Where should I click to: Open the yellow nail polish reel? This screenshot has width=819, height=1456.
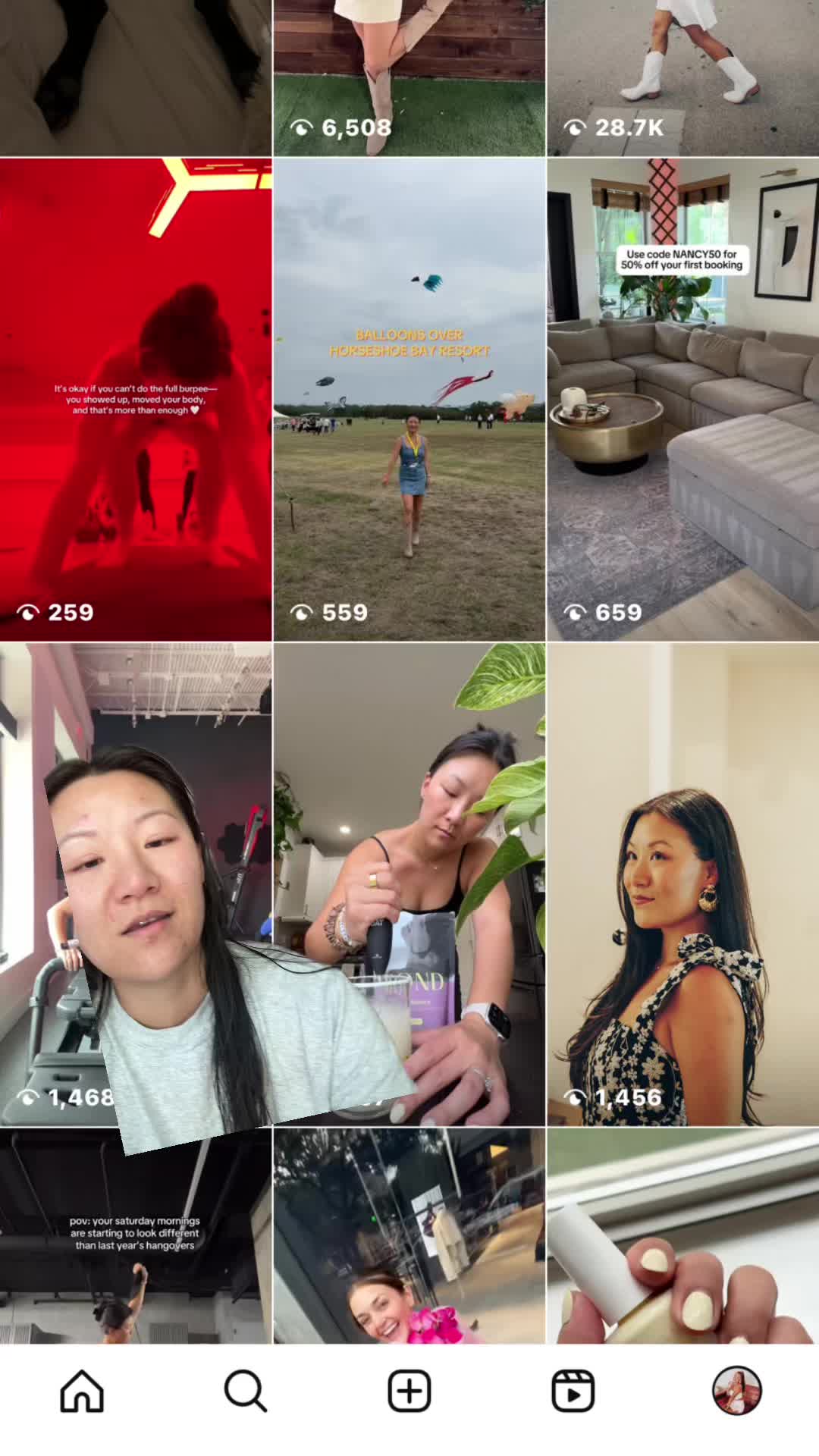coord(683,1236)
